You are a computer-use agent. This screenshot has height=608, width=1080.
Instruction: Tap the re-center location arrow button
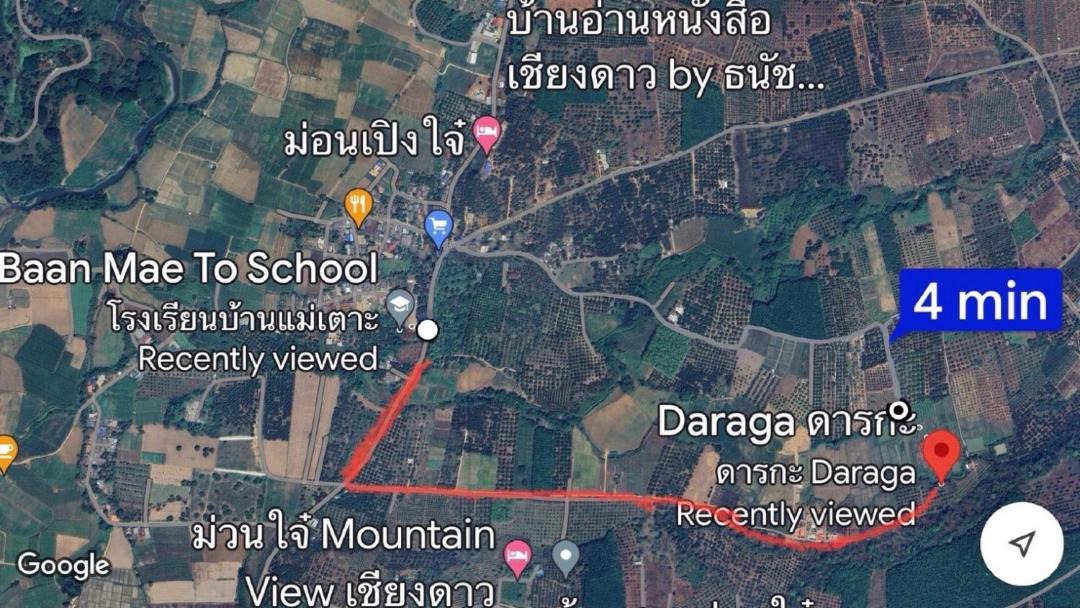point(1021,544)
